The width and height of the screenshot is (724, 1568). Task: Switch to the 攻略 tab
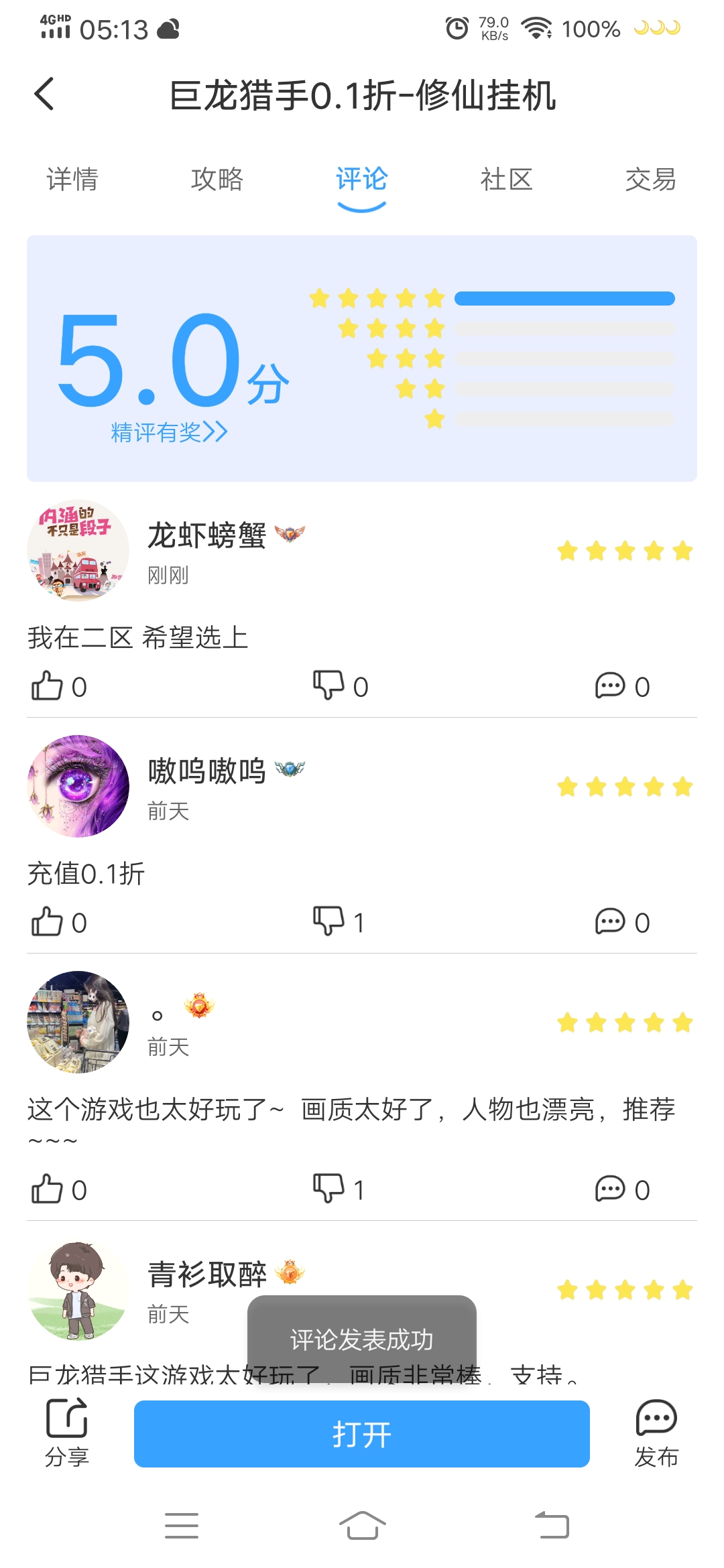click(x=217, y=180)
